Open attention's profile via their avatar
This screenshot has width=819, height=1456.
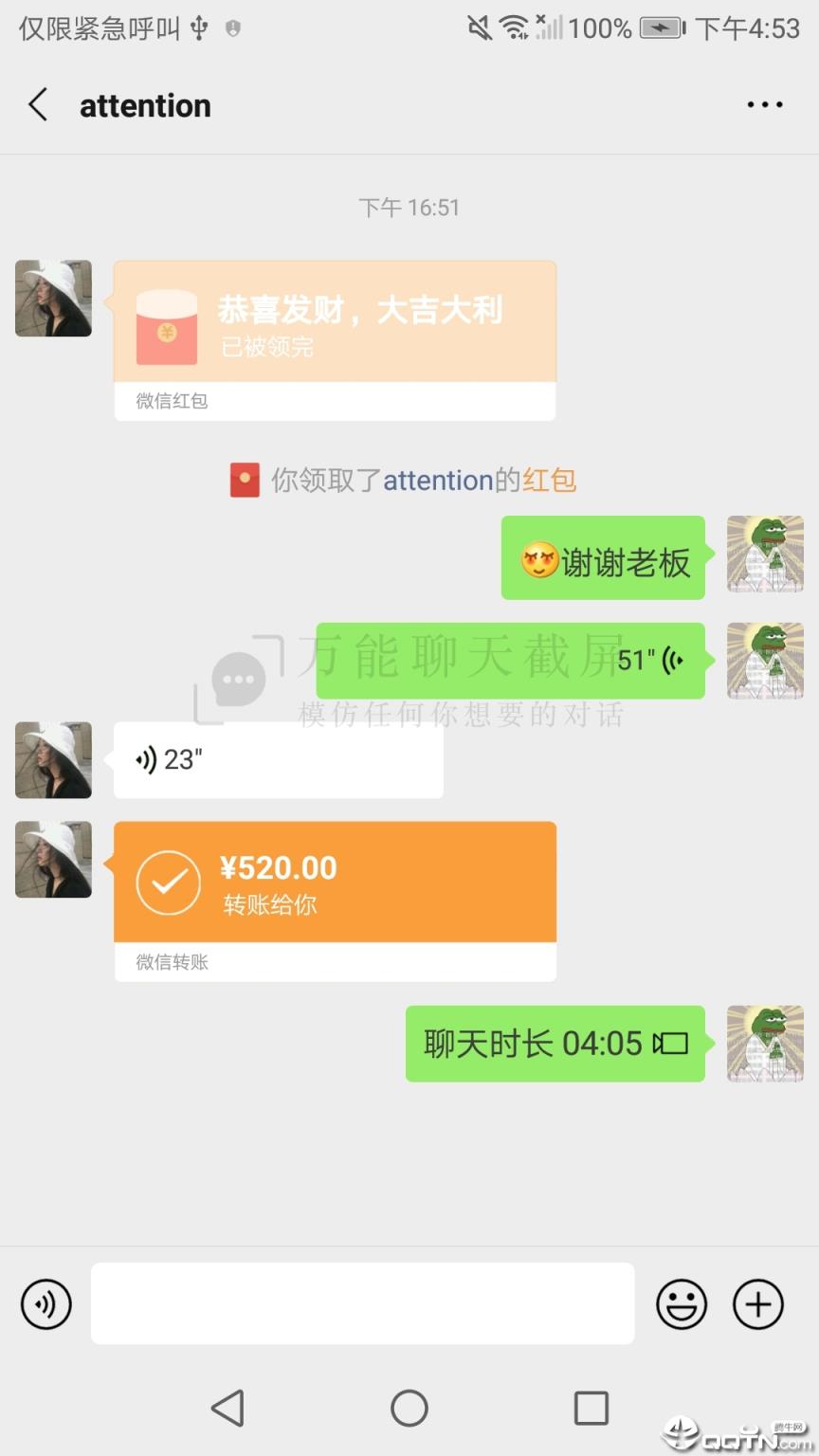click(x=52, y=299)
